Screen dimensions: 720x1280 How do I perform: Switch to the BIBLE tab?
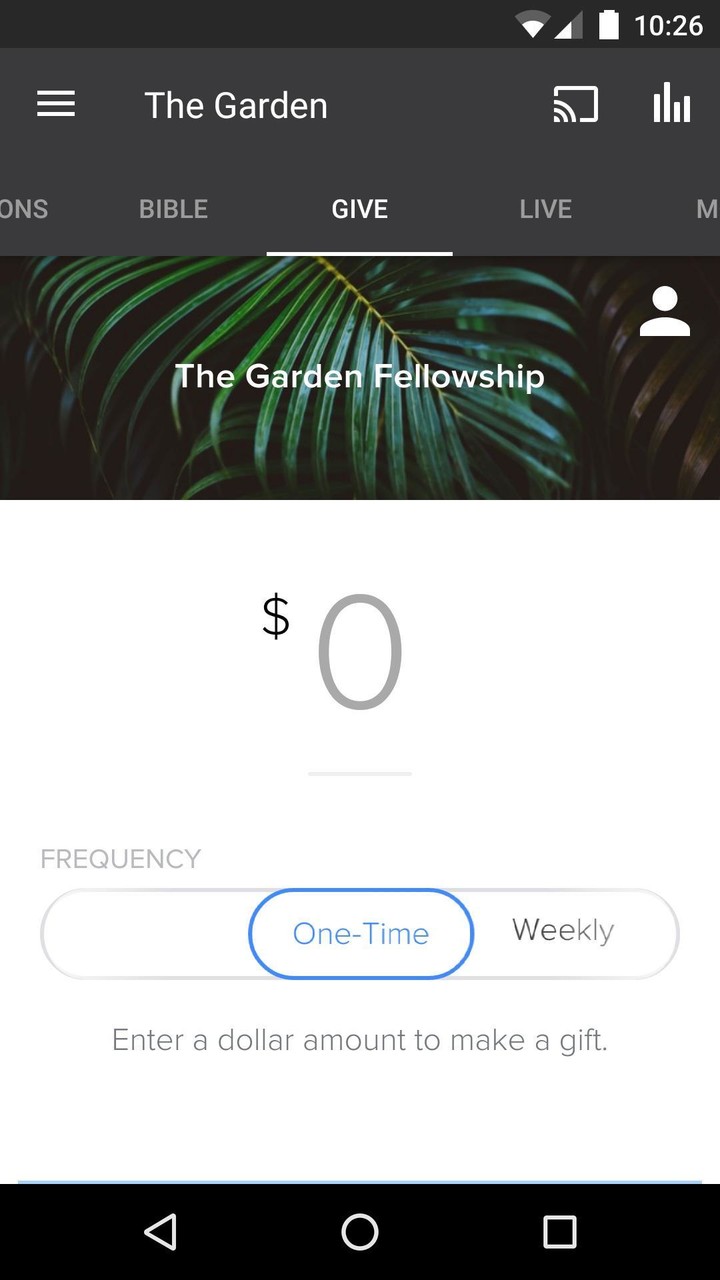(x=173, y=209)
